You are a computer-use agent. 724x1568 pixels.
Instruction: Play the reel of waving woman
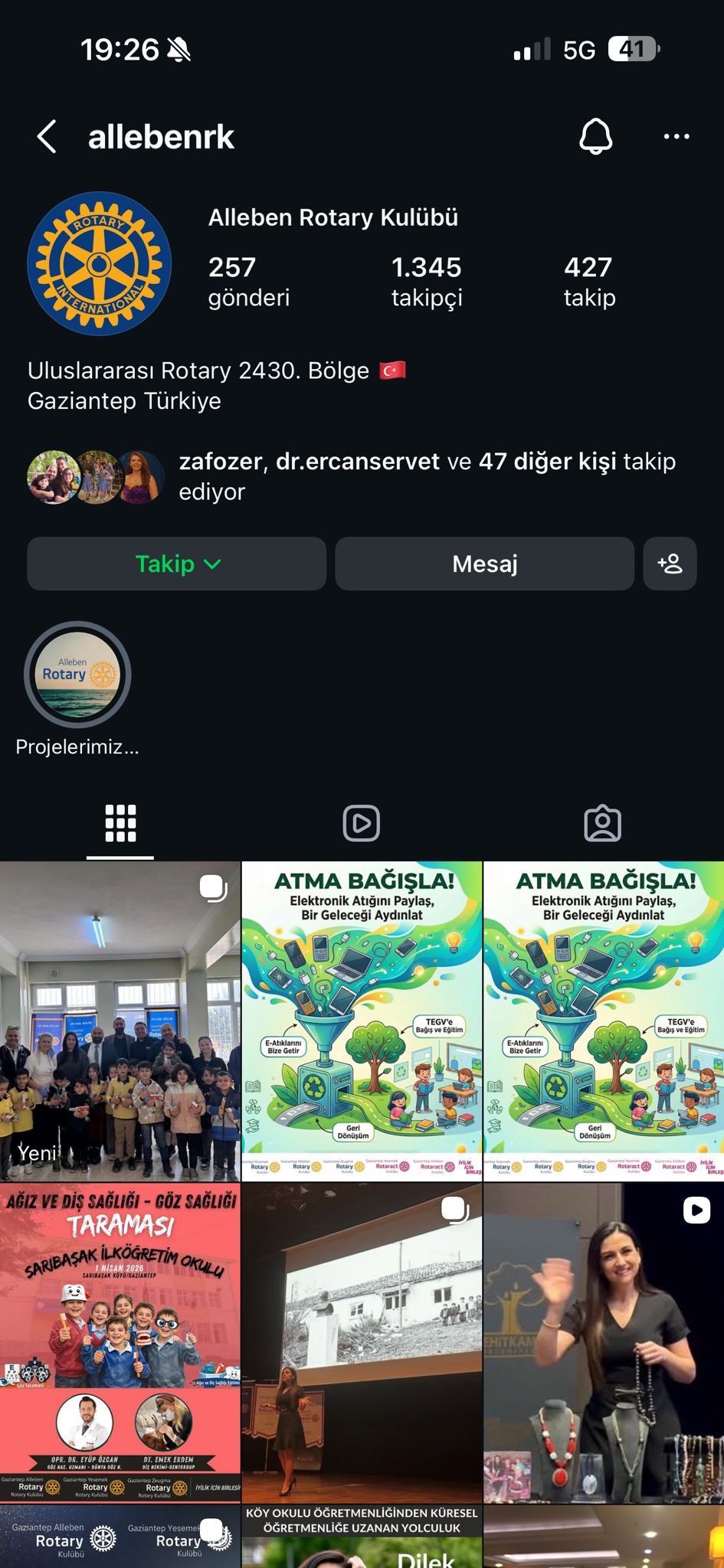(x=604, y=1341)
